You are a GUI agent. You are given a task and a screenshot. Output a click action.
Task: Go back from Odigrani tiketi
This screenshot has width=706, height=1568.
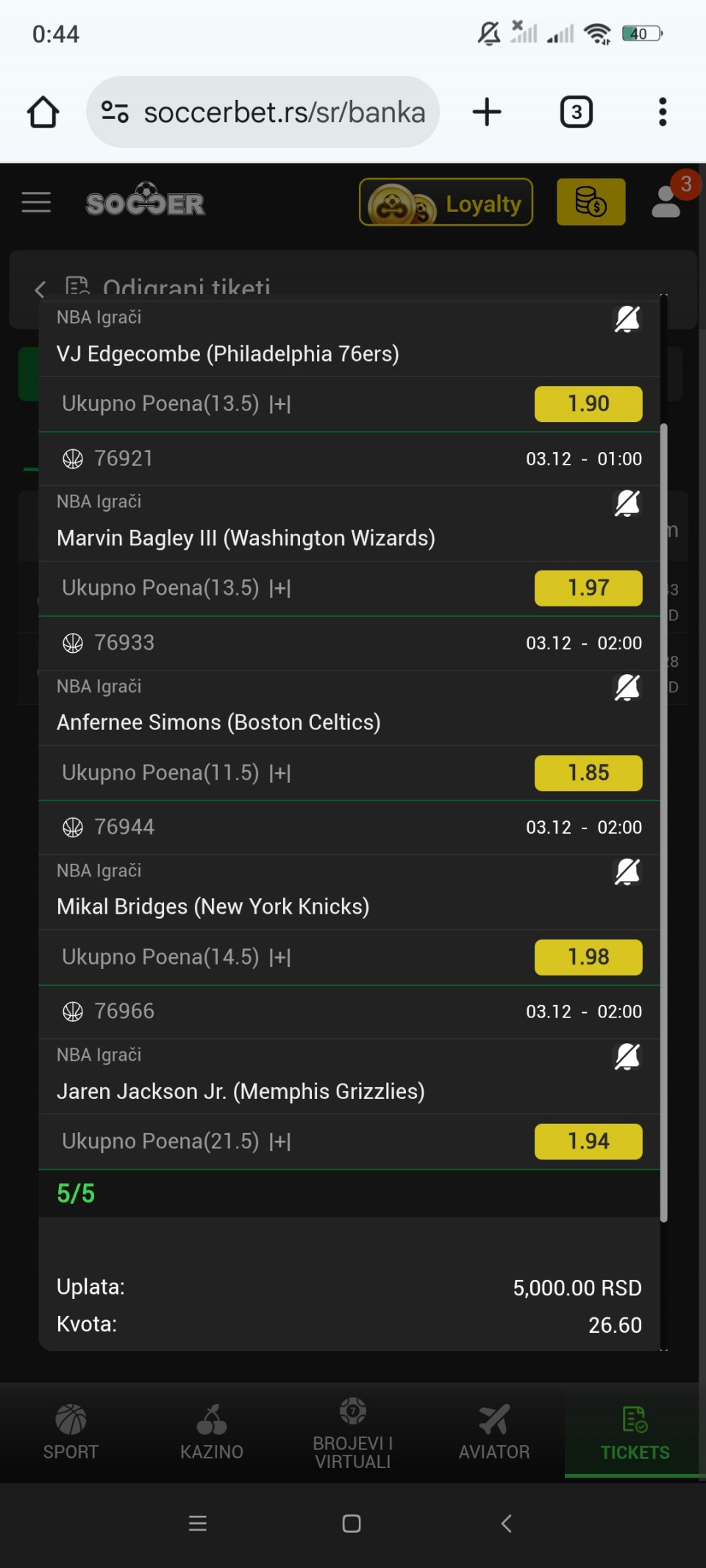pos(40,289)
